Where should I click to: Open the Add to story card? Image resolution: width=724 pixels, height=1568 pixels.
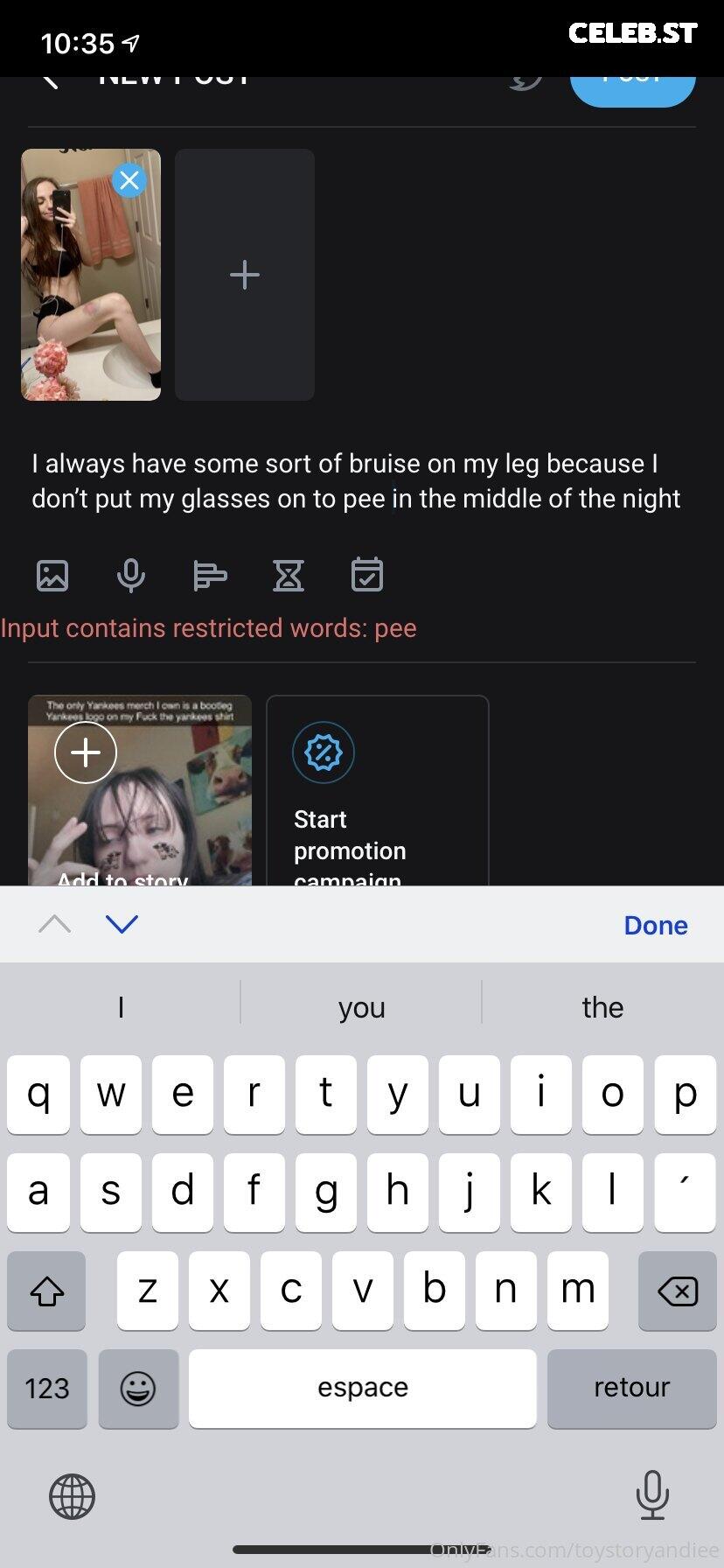pos(140,790)
